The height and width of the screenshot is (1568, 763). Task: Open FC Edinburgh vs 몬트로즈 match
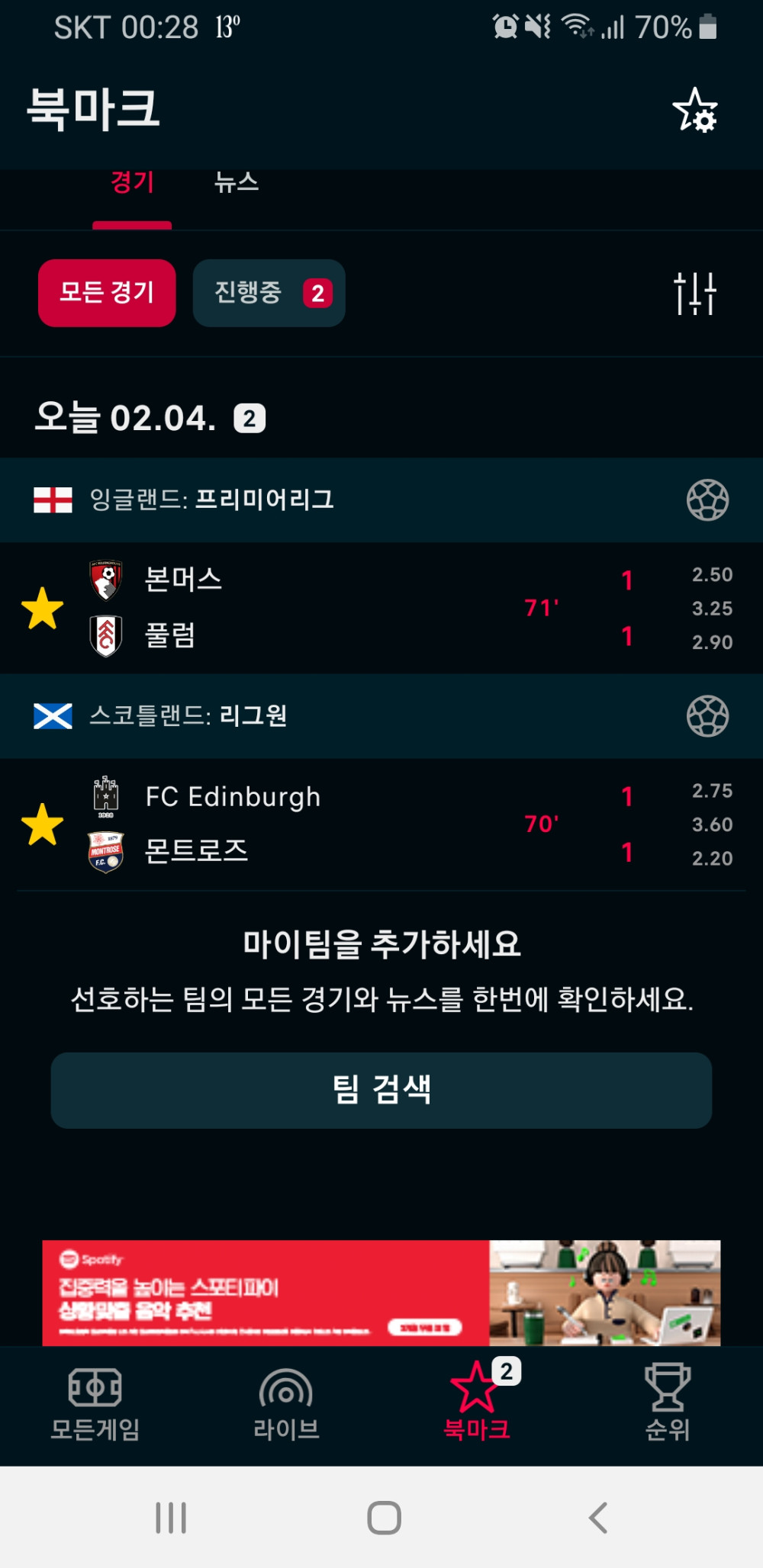(x=343, y=824)
